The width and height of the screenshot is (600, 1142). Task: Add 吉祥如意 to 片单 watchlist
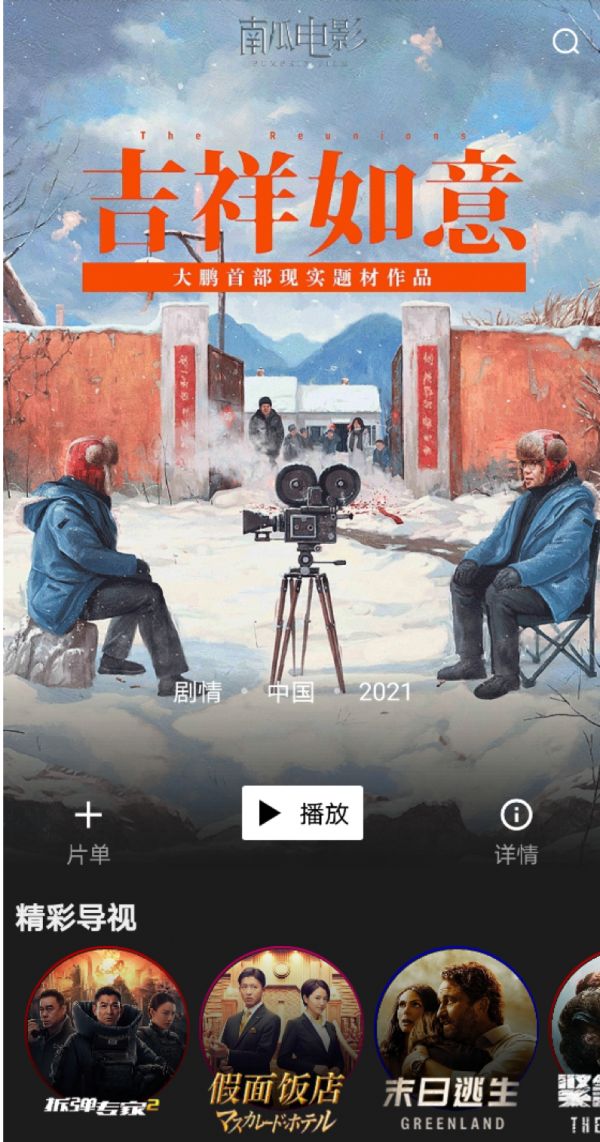88,831
